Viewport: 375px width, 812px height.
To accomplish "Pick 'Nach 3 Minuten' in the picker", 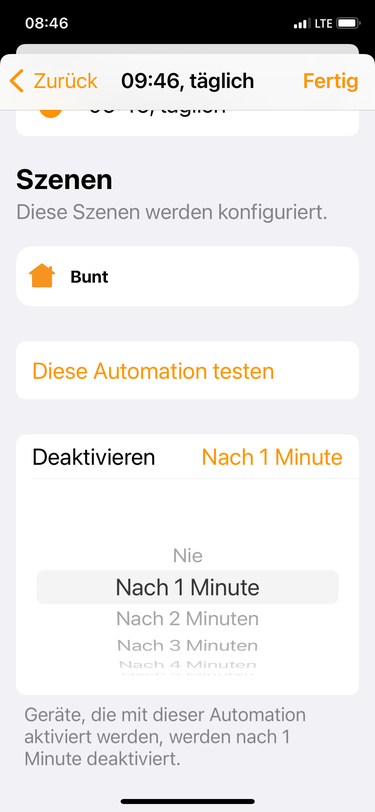I will (x=188, y=646).
